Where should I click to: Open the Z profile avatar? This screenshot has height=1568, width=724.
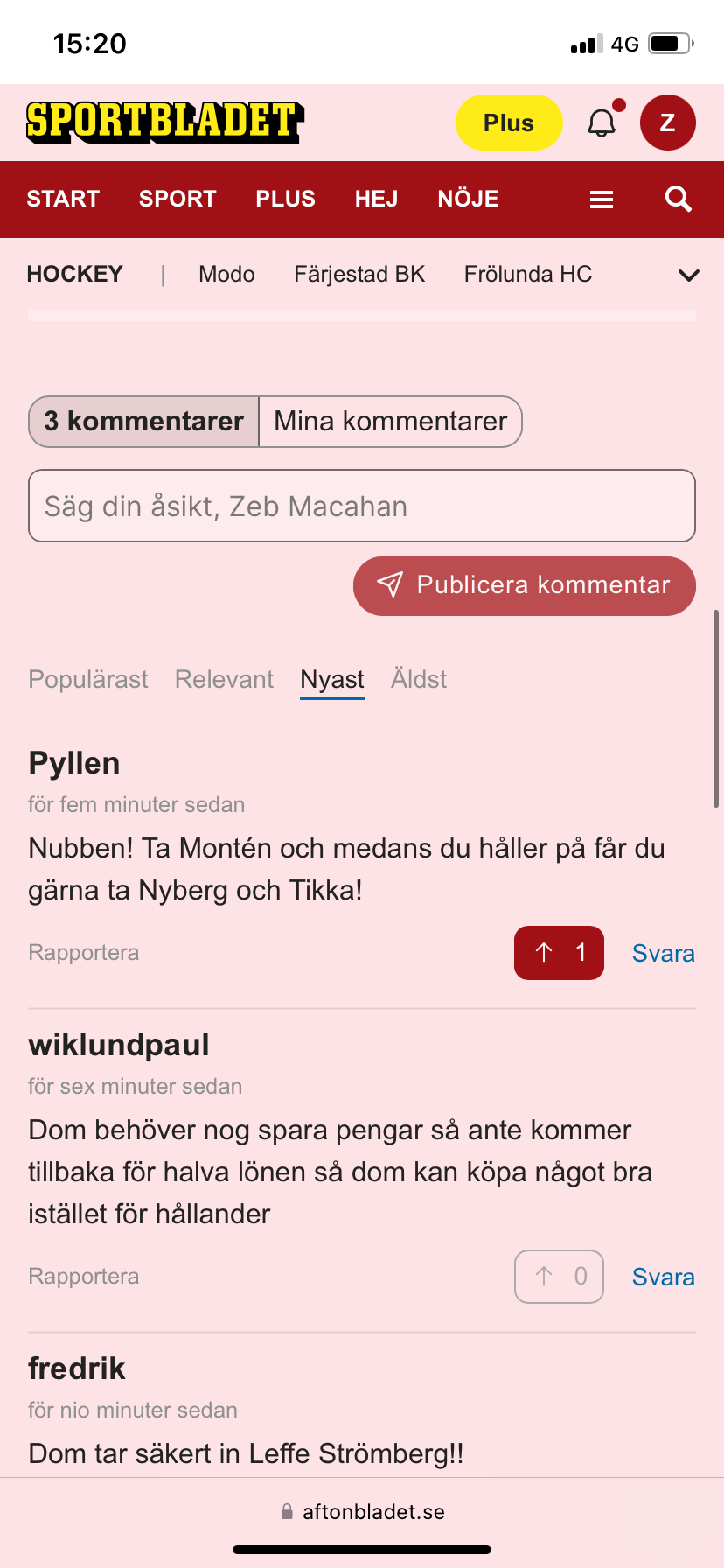[668, 122]
